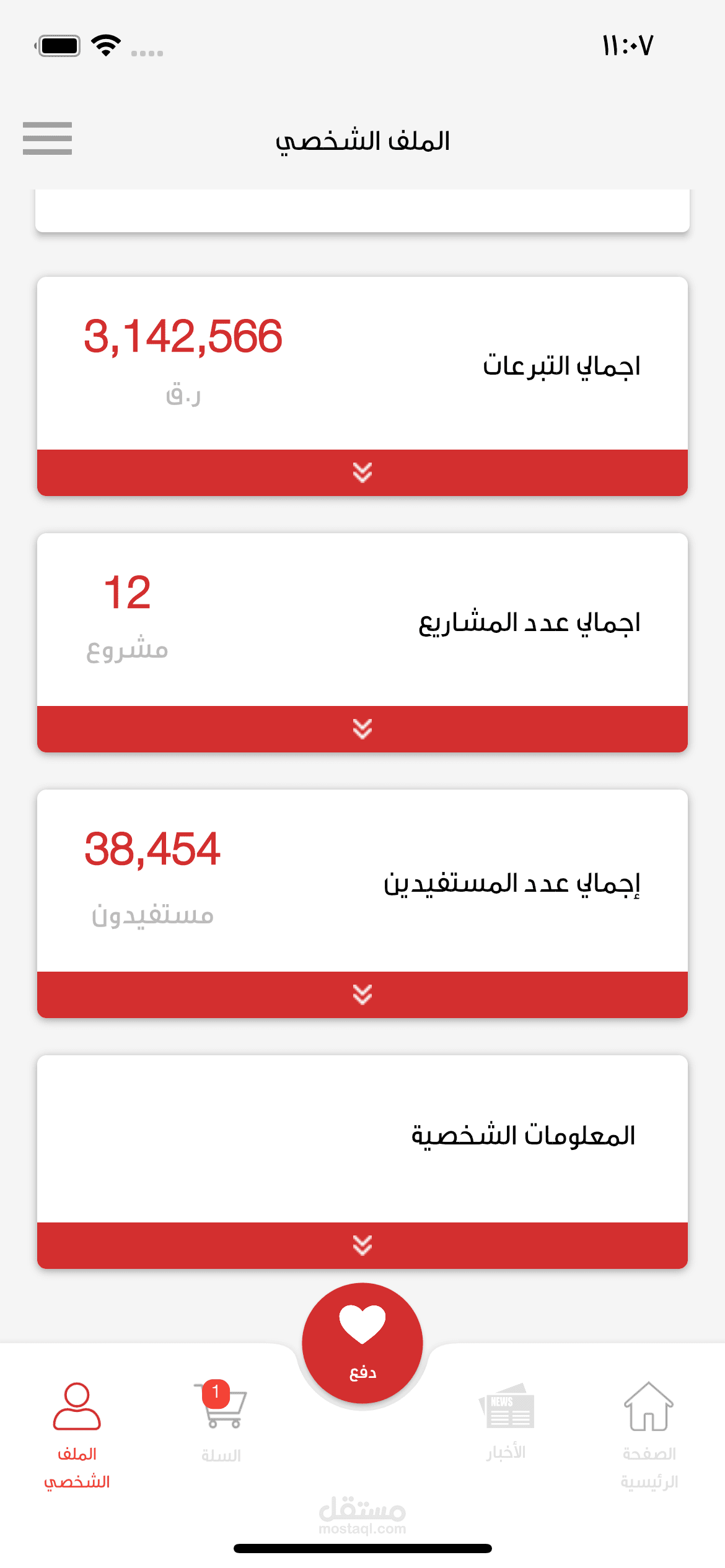Expand the إجمالي عدد المستفيدين card
725x1568 pixels.
pos(362,995)
